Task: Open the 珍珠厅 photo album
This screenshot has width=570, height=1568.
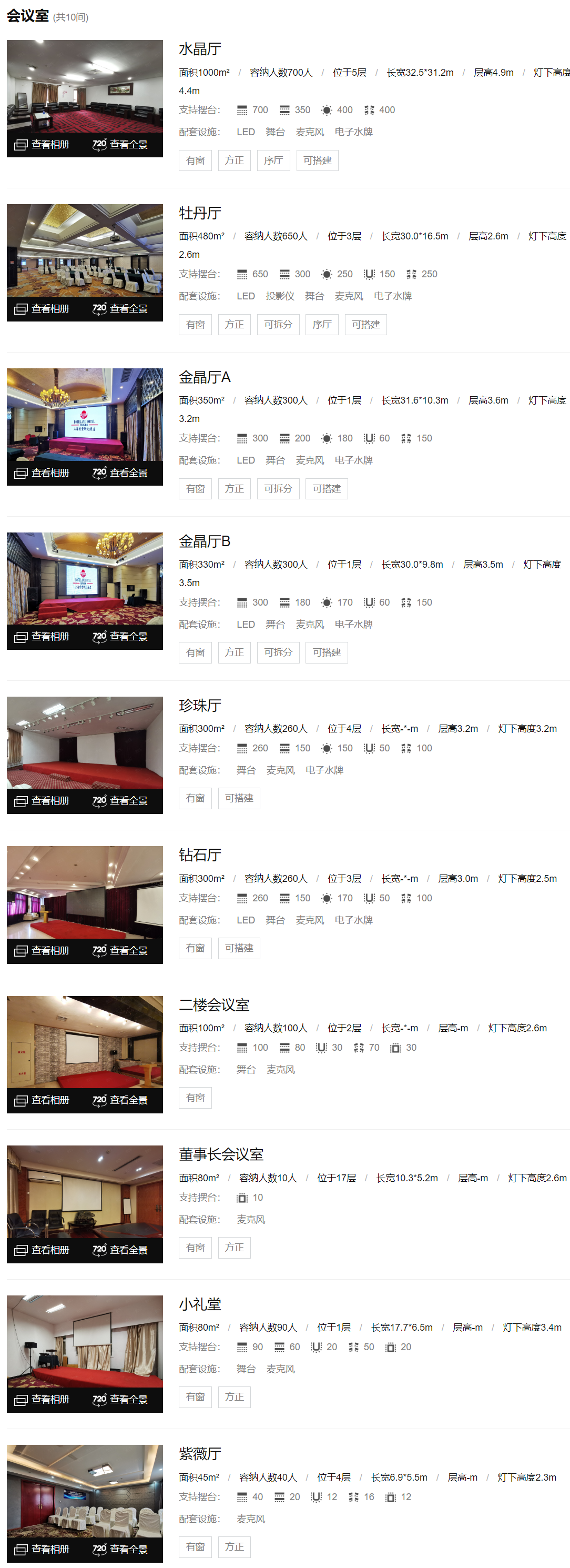Action: (x=42, y=801)
